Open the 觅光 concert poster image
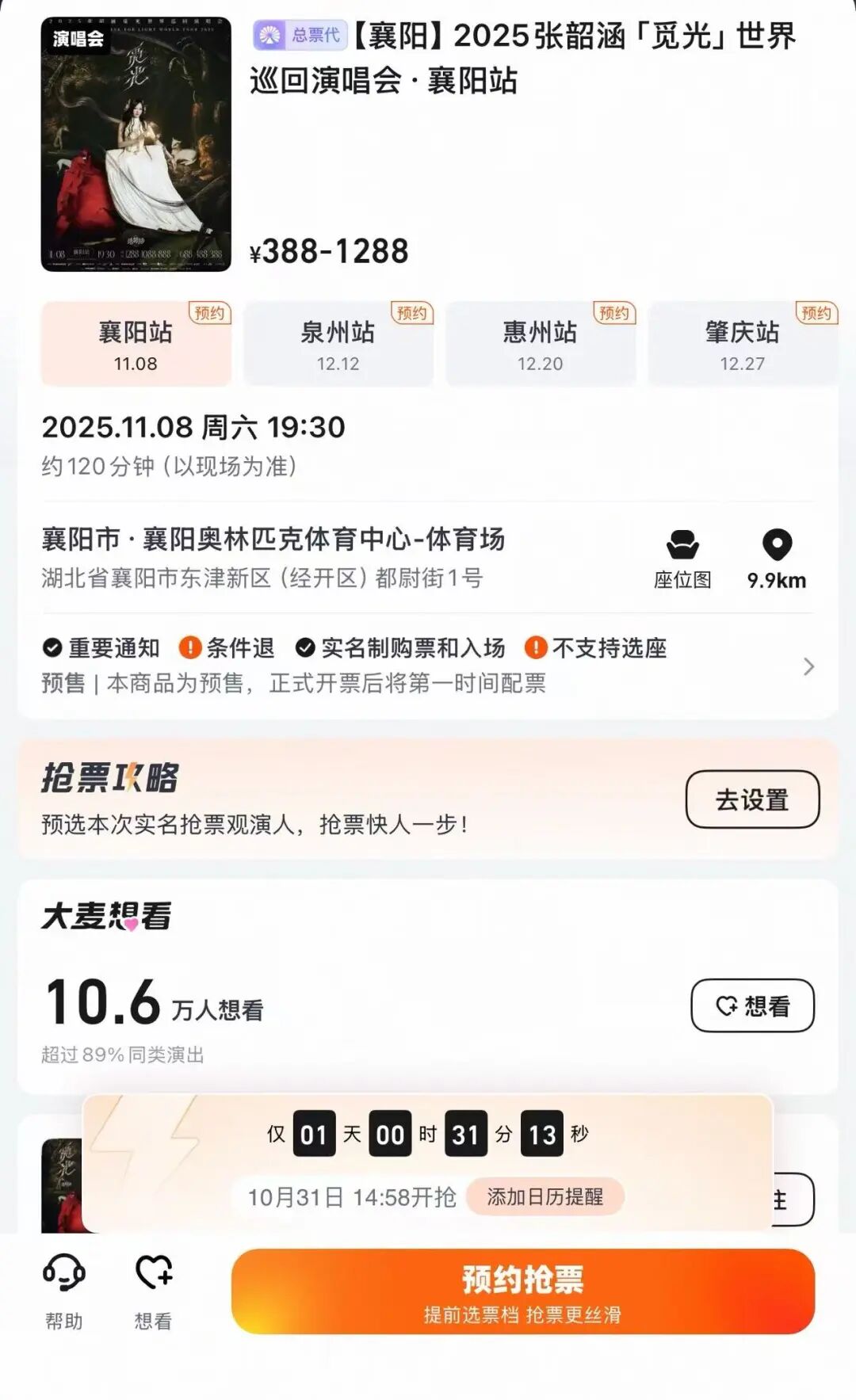This screenshot has width=856, height=1400. click(x=136, y=144)
